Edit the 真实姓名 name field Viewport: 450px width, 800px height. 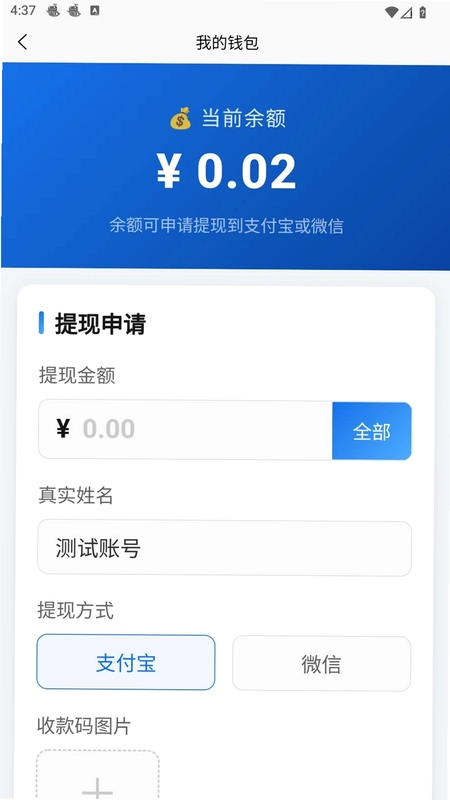[x=224, y=548]
